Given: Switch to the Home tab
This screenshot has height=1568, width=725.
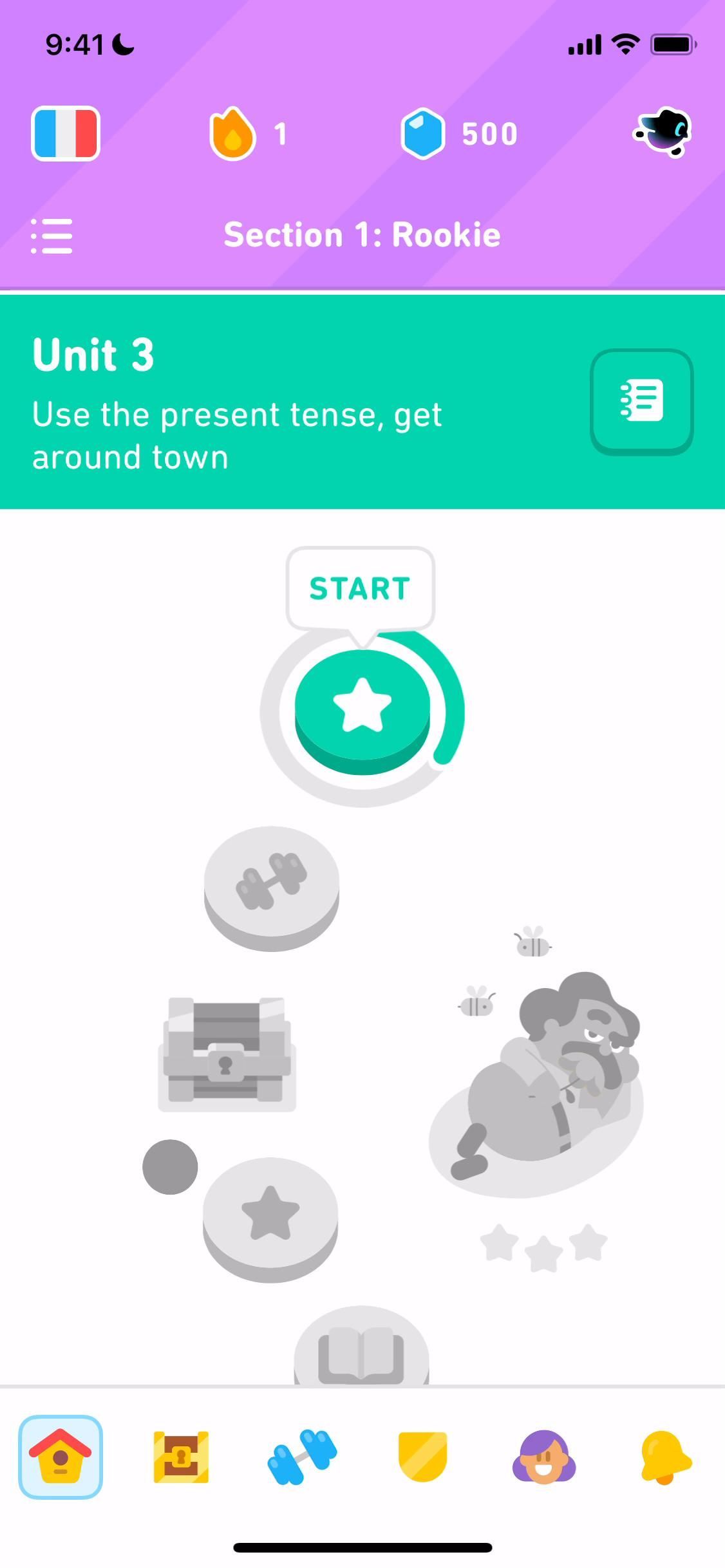Looking at the screenshot, I should (61, 1457).
